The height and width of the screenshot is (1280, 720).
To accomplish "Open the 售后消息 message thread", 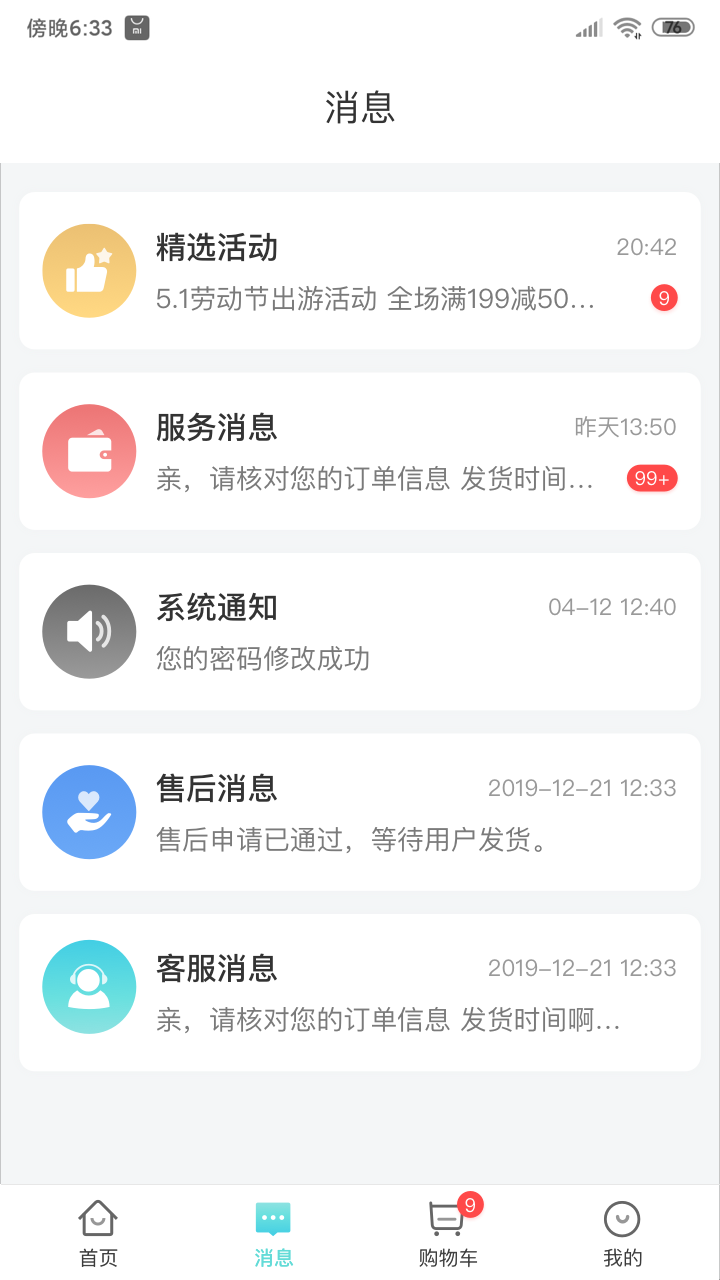I will (360, 812).
